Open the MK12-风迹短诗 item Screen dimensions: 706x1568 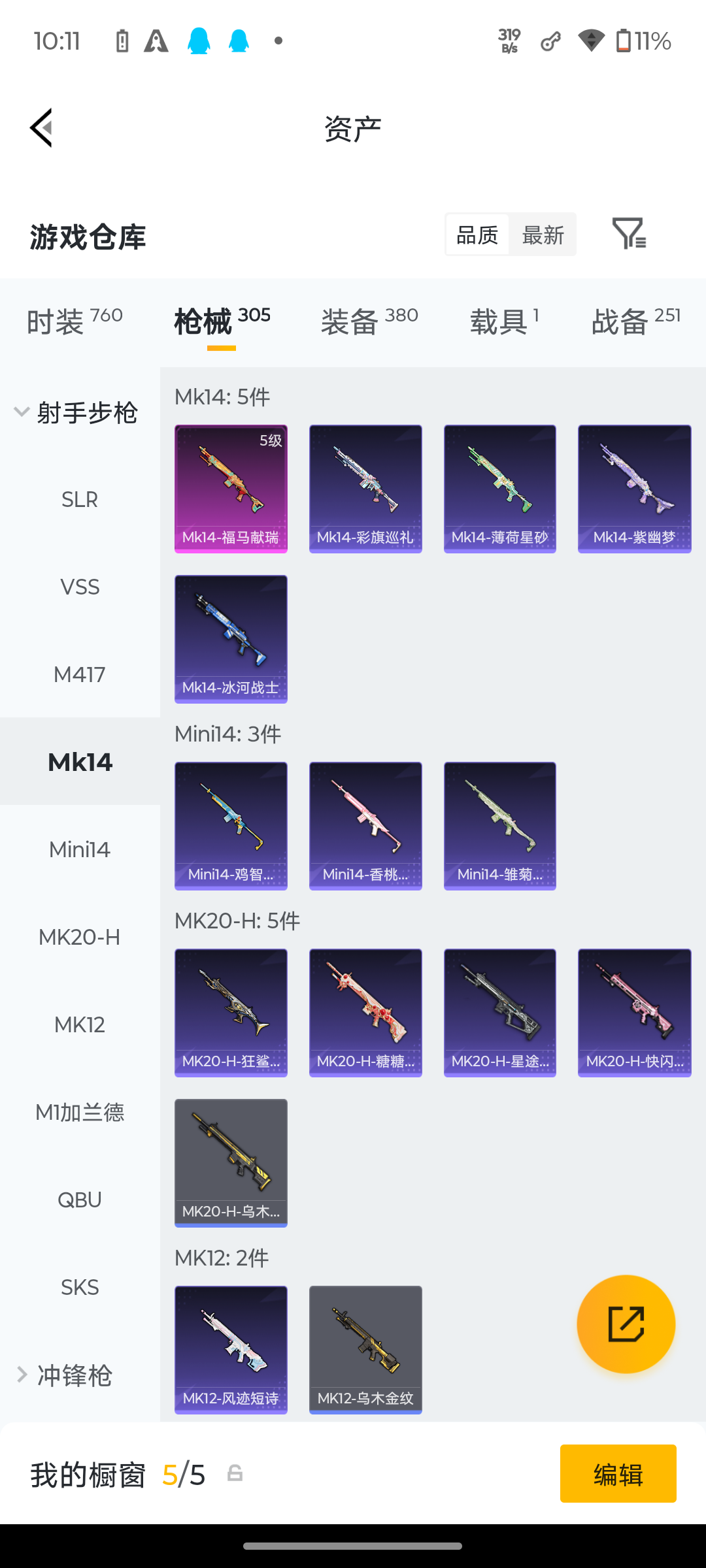pos(231,1350)
